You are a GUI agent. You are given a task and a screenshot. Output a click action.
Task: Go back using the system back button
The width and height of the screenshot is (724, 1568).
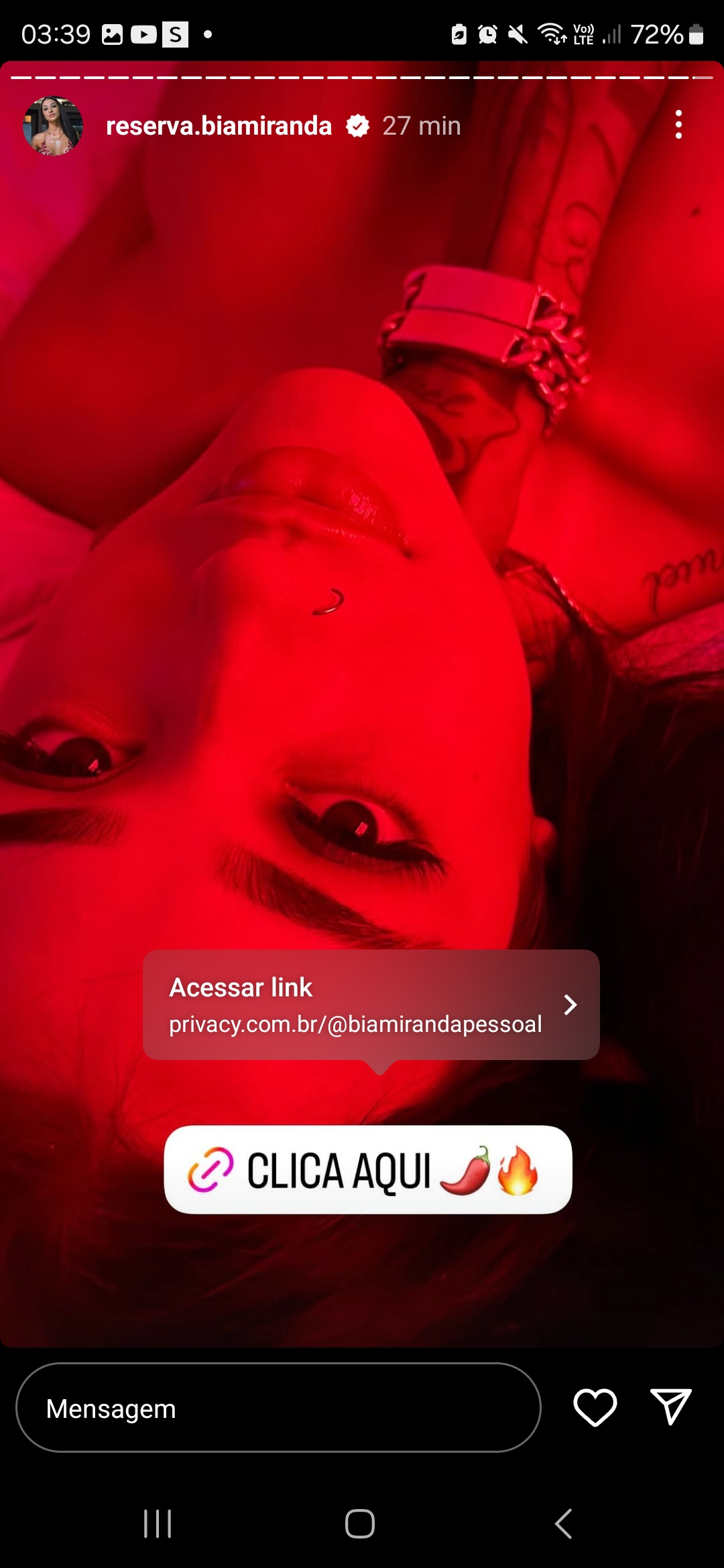coord(564,1524)
